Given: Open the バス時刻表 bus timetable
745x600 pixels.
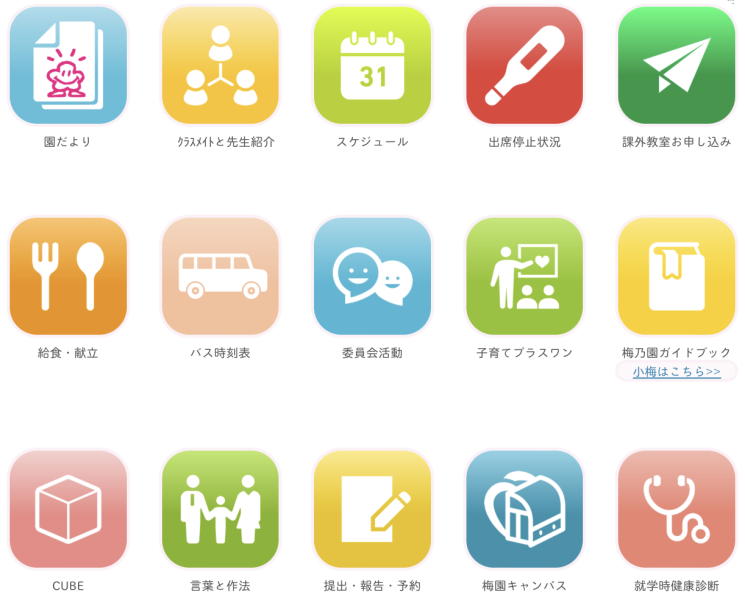Looking at the screenshot, I should coord(220,277).
